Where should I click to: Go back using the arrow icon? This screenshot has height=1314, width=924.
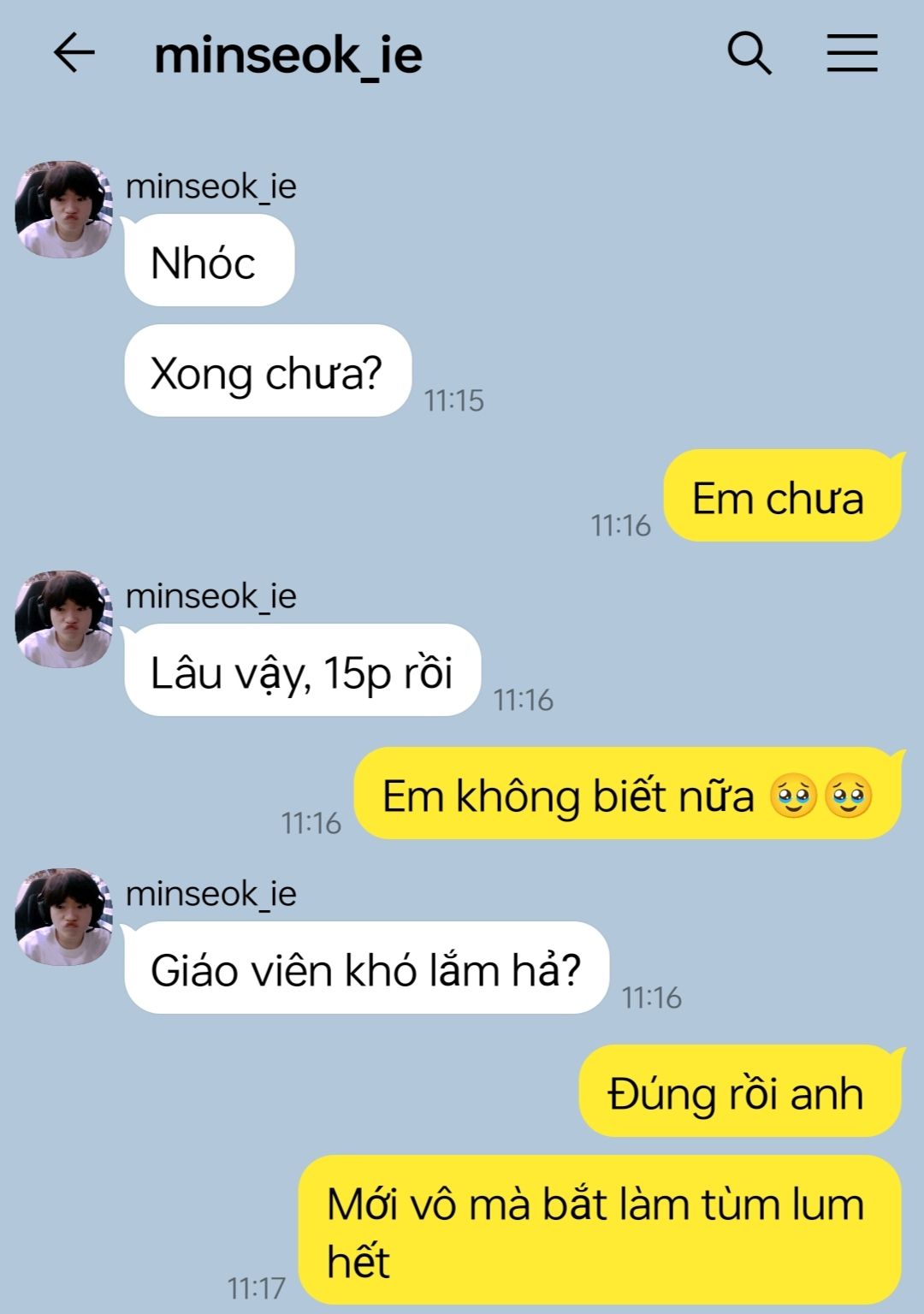point(74,54)
